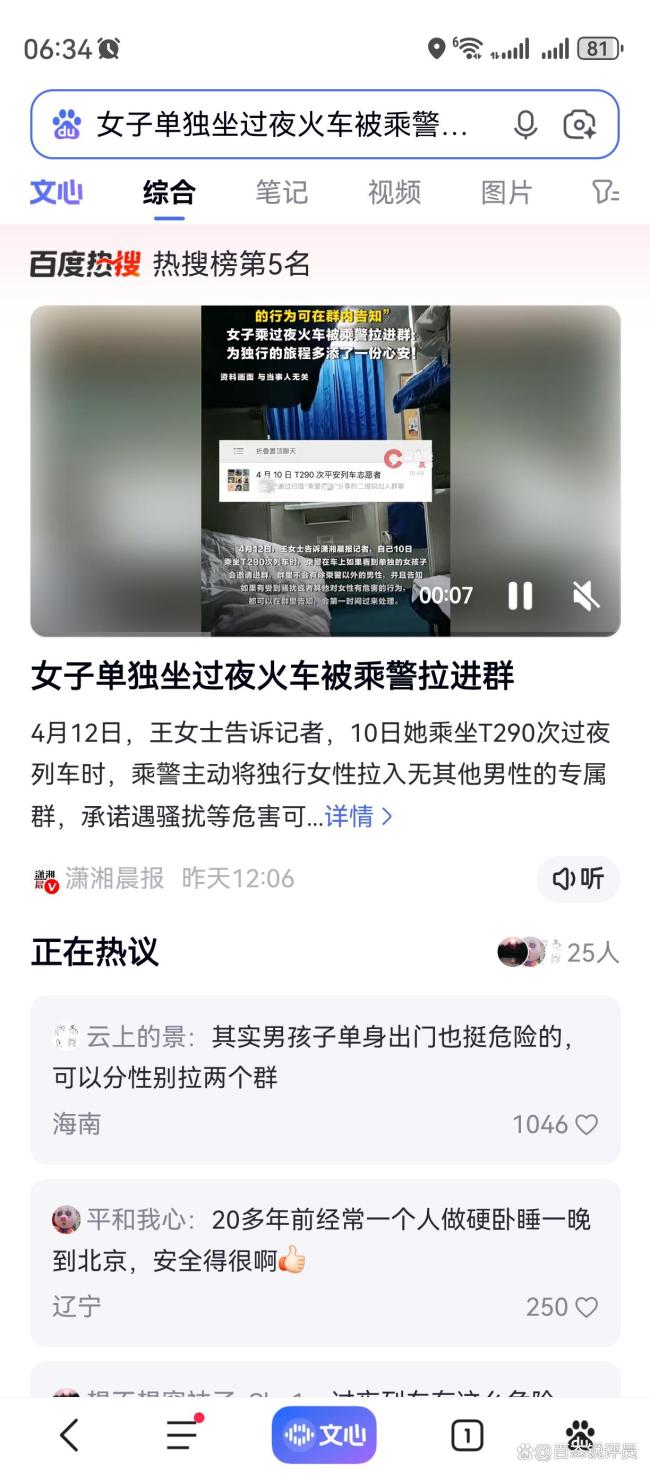
Task: Pause the playing news video
Action: pyautogui.click(x=520, y=596)
